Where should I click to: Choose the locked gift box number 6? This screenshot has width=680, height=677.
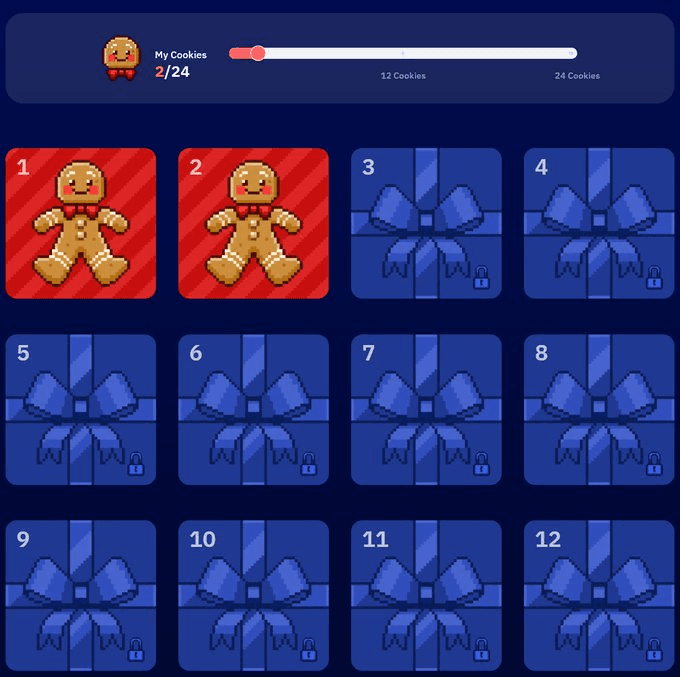253,409
